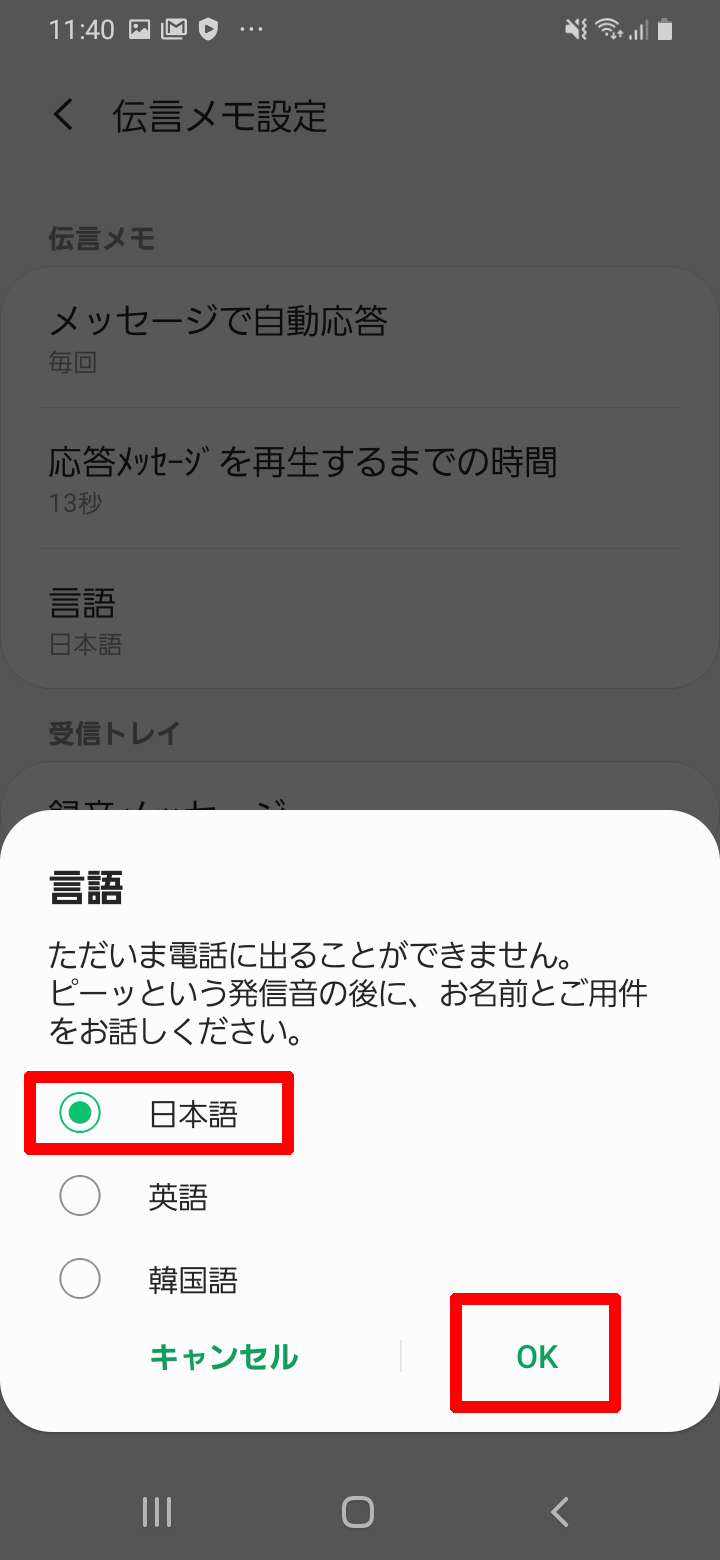Image resolution: width=720 pixels, height=1560 pixels.
Task: Select the 韓国語 radio button
Action: tap(80, 1279)
